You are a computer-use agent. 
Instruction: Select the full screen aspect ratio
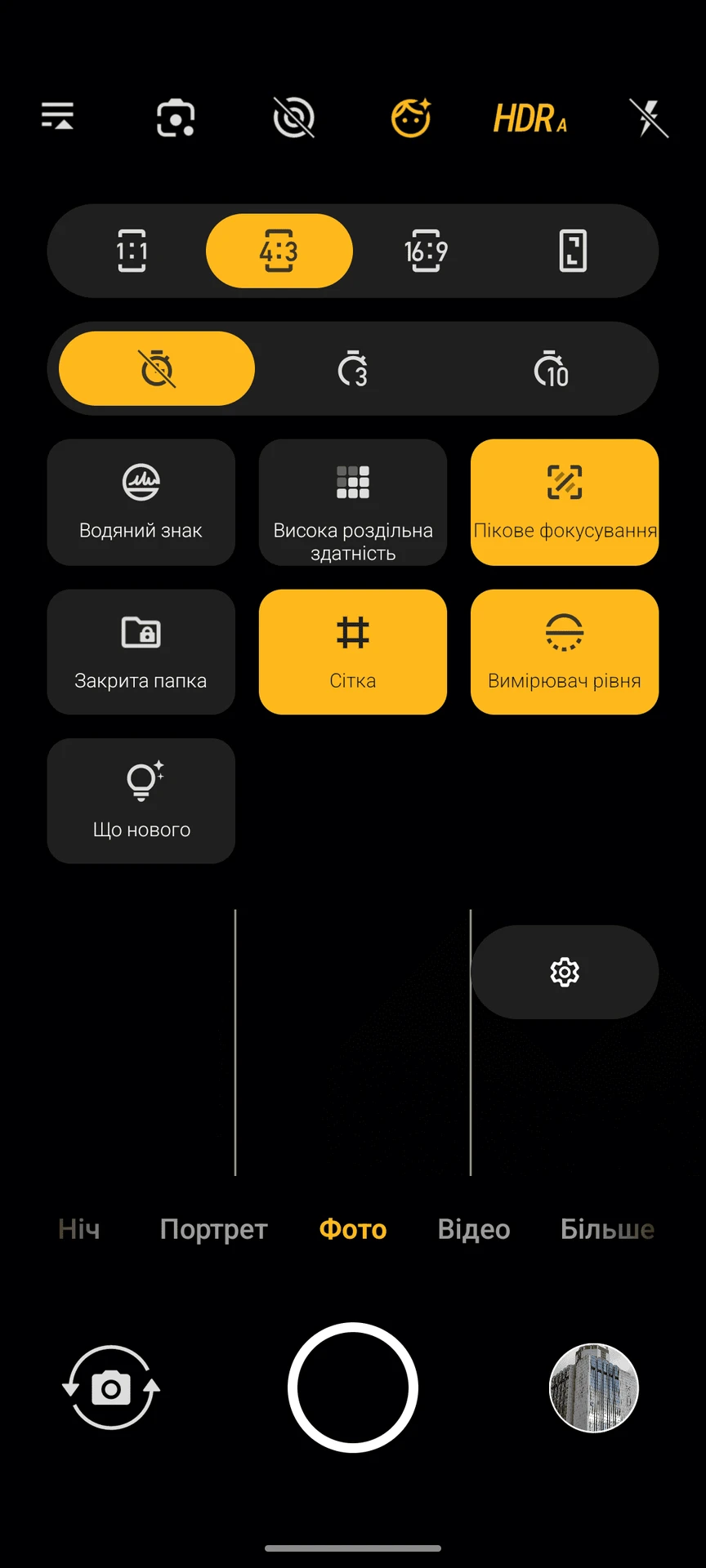(573, 251)
